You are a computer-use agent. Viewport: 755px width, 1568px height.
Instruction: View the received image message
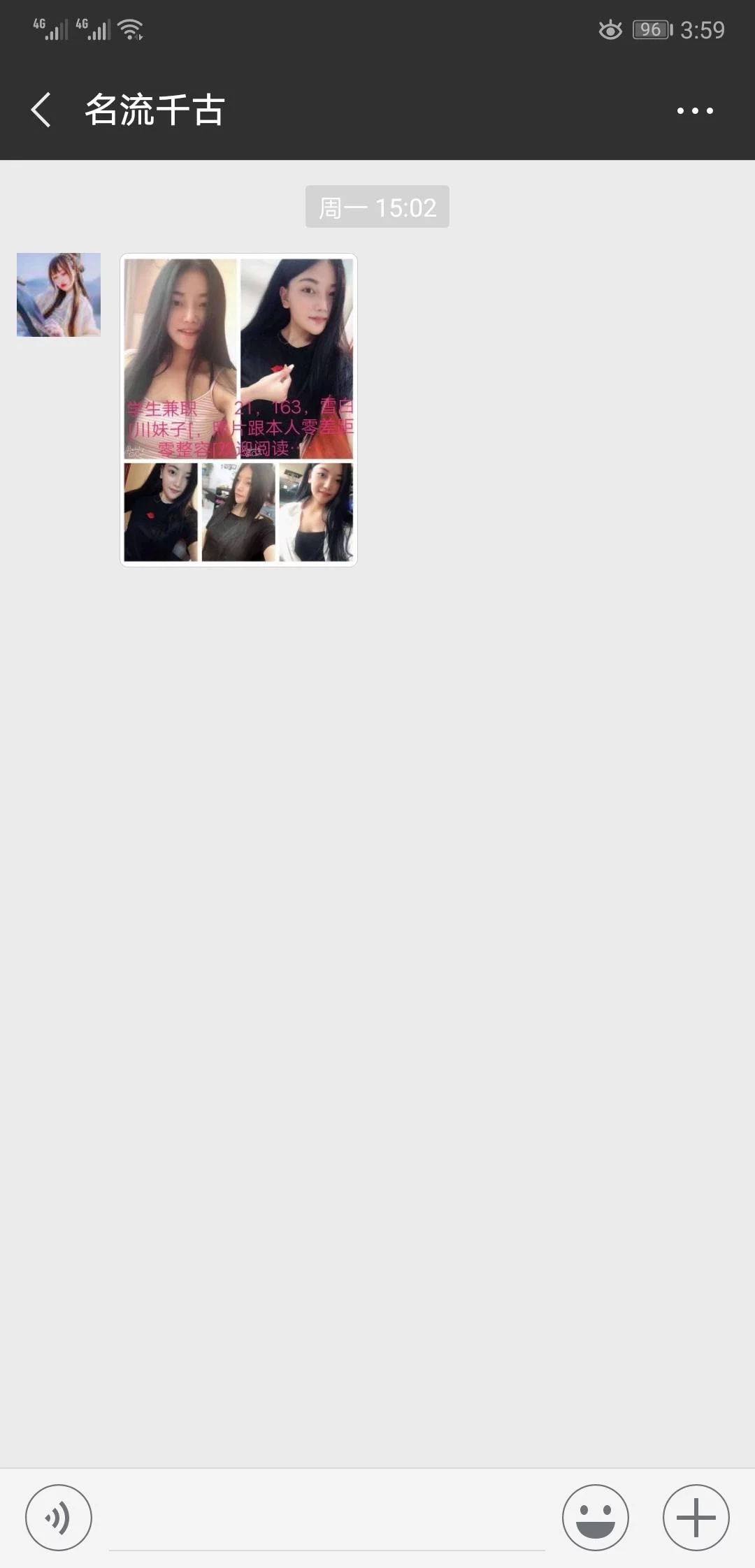pyautogui.click(x=238, y=410)
